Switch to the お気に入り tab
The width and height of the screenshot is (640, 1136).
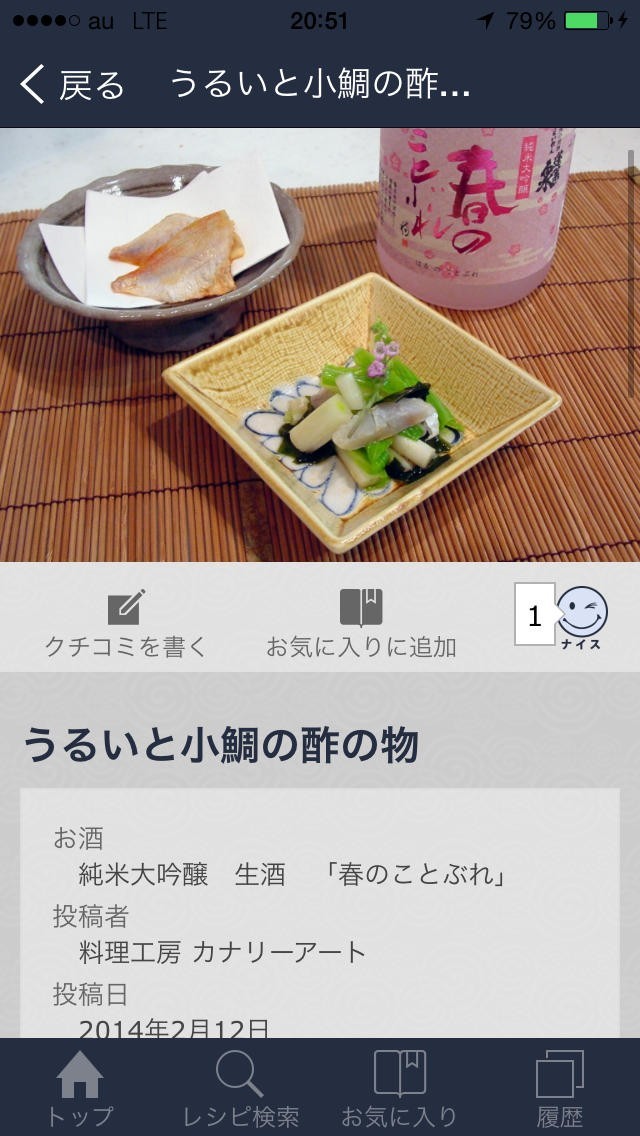tap(399, 1089)
